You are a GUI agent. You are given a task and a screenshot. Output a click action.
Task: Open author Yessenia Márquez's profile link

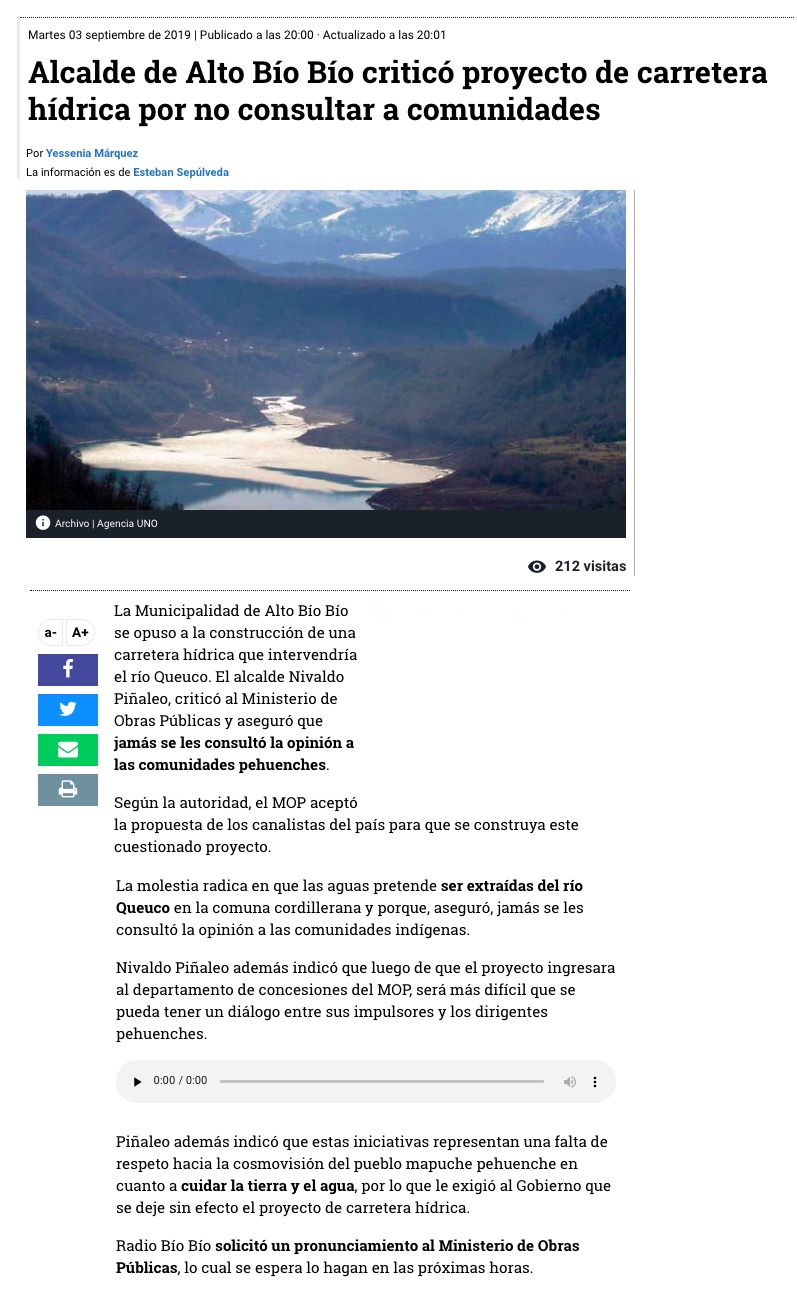92,153
